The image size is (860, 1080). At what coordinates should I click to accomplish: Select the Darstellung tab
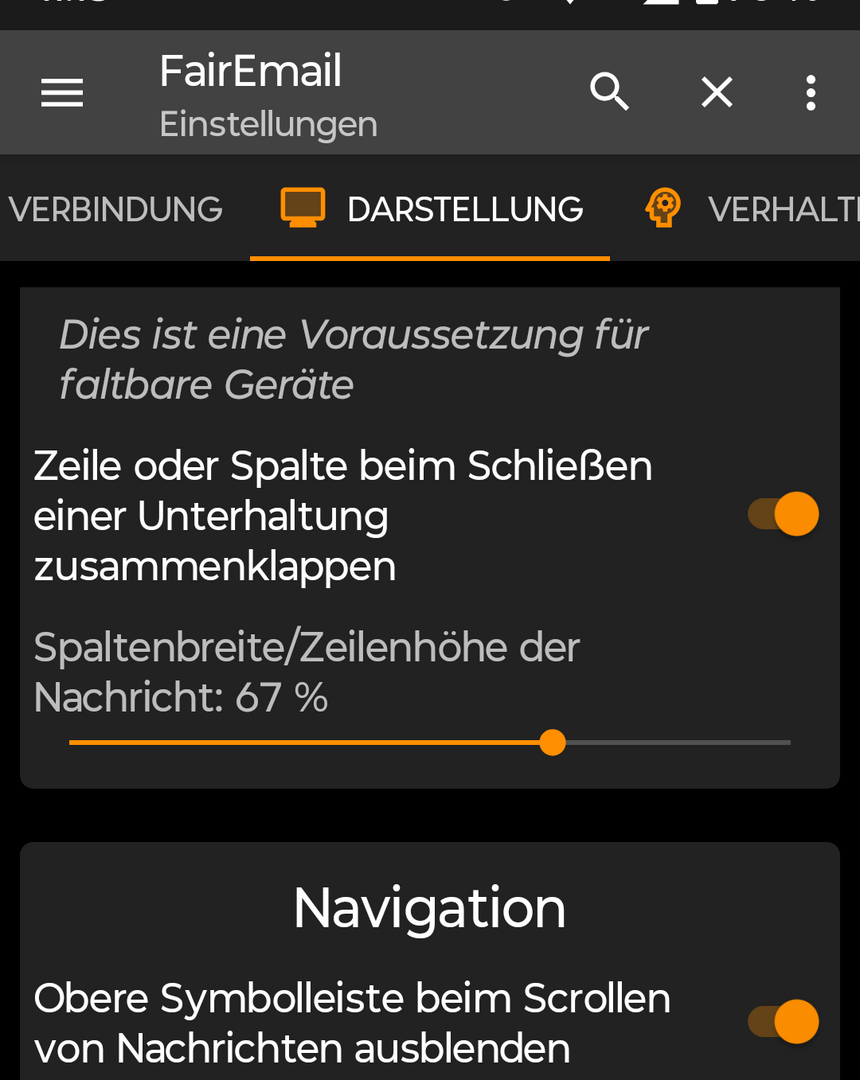[431, 209]
